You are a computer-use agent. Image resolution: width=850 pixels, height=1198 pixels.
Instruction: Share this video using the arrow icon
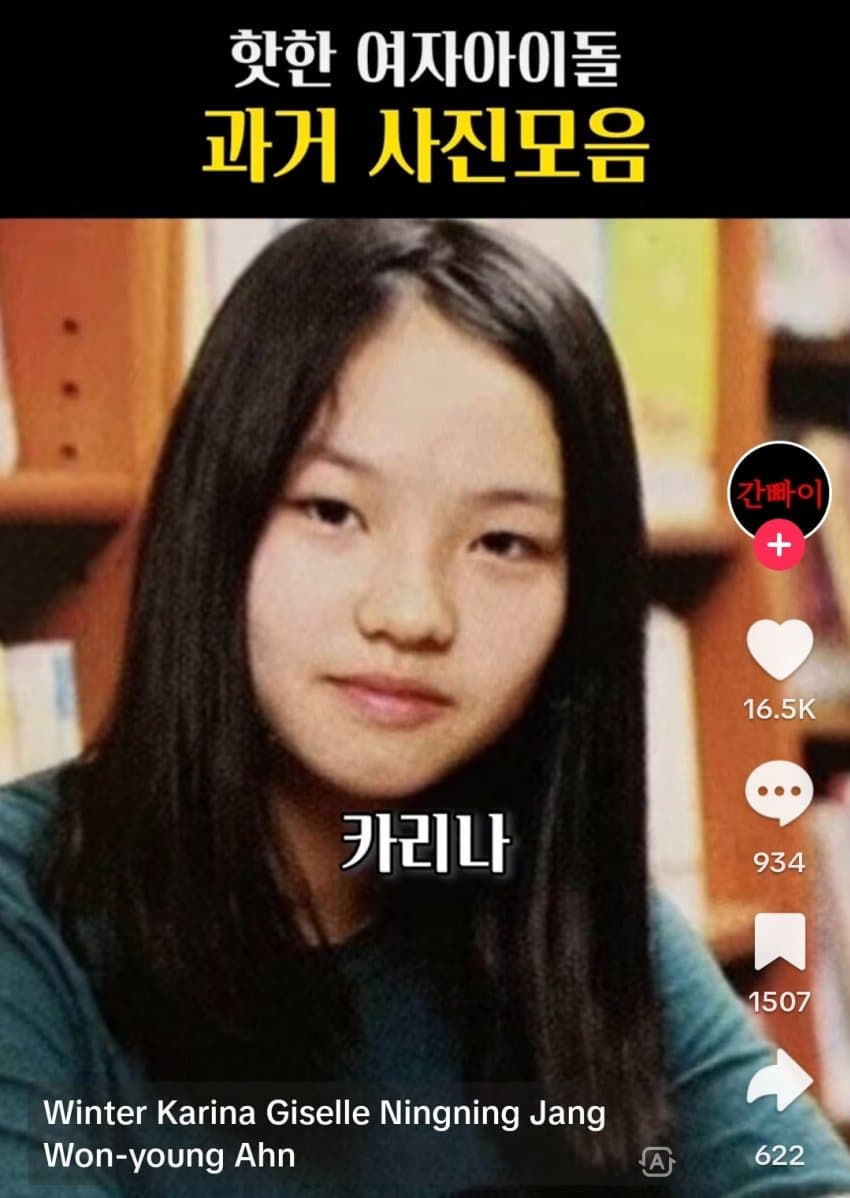coord(779,1086)
